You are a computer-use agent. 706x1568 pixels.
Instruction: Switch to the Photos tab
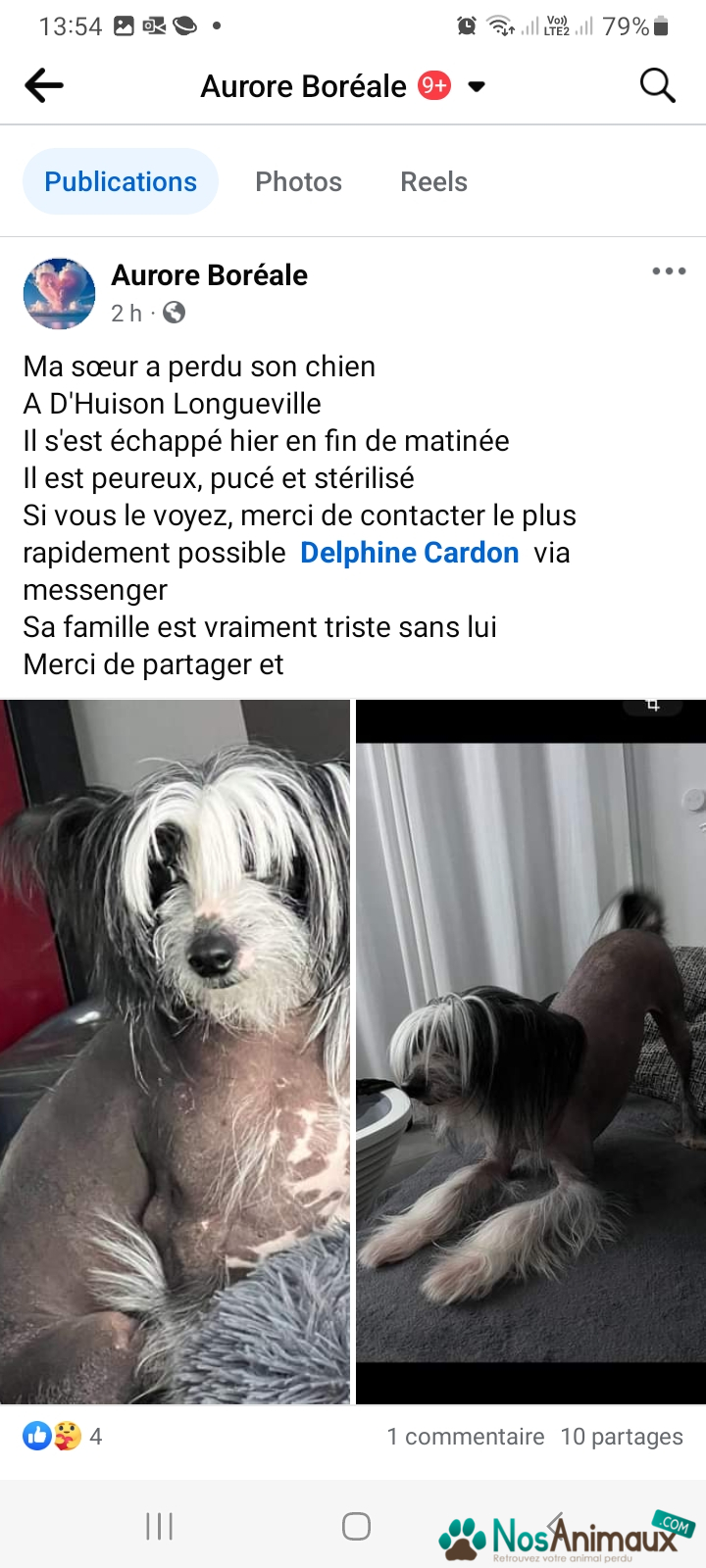click(x=298, y=181)
